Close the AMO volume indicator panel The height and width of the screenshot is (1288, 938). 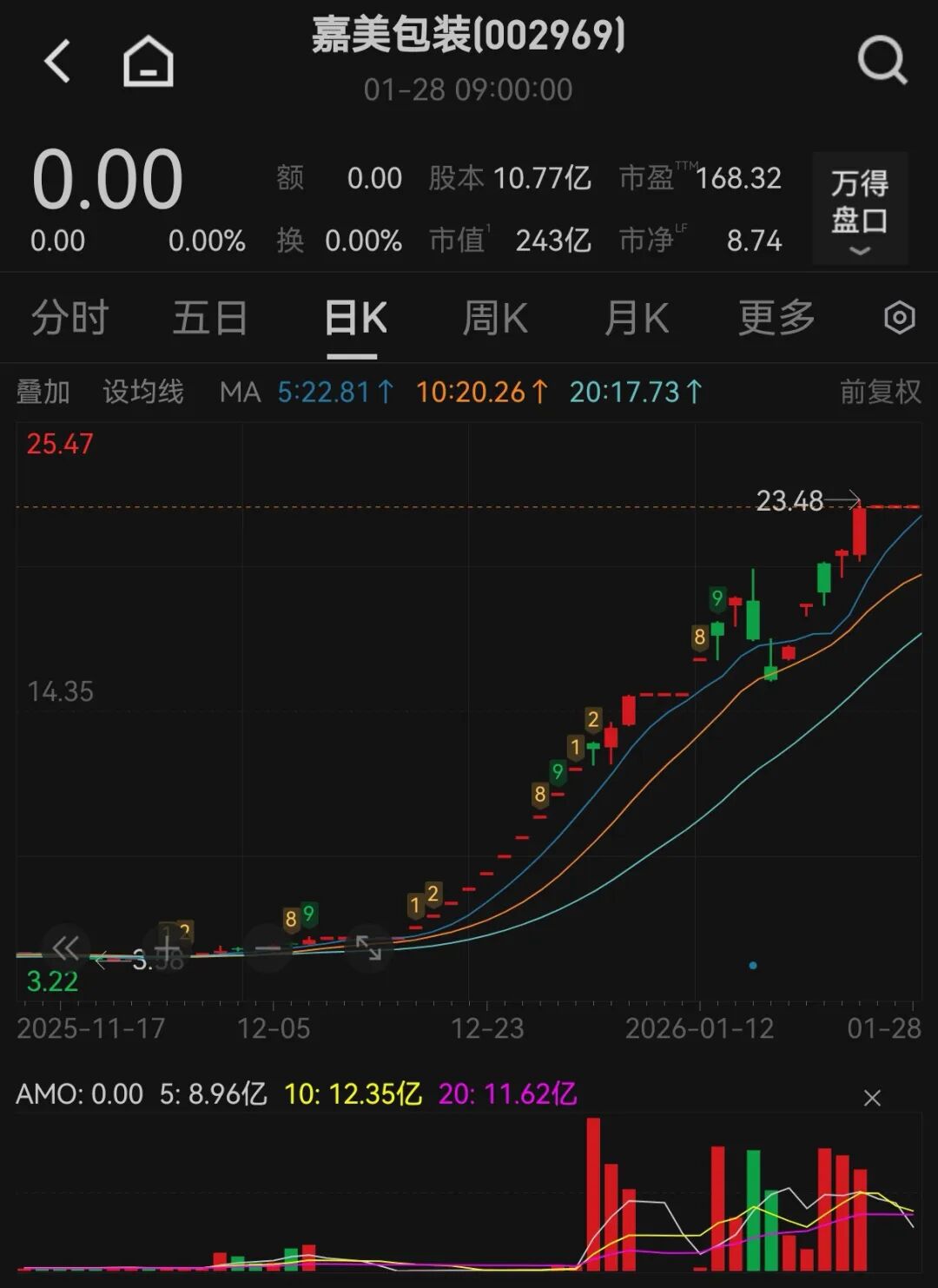tap(872, 1098)
